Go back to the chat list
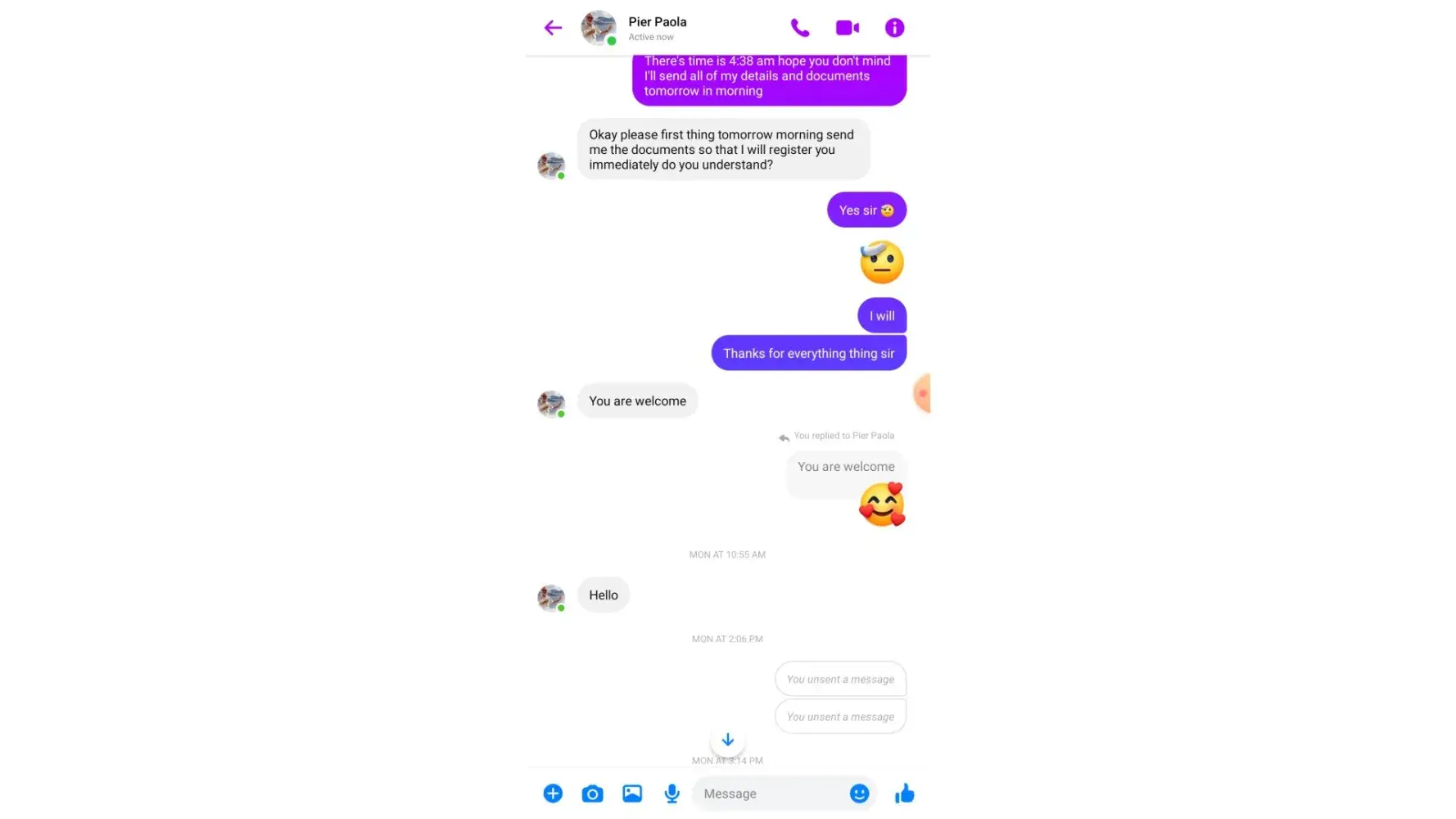Image resolution: width=1456 pixels, height=819 pixels. [553, 28]
